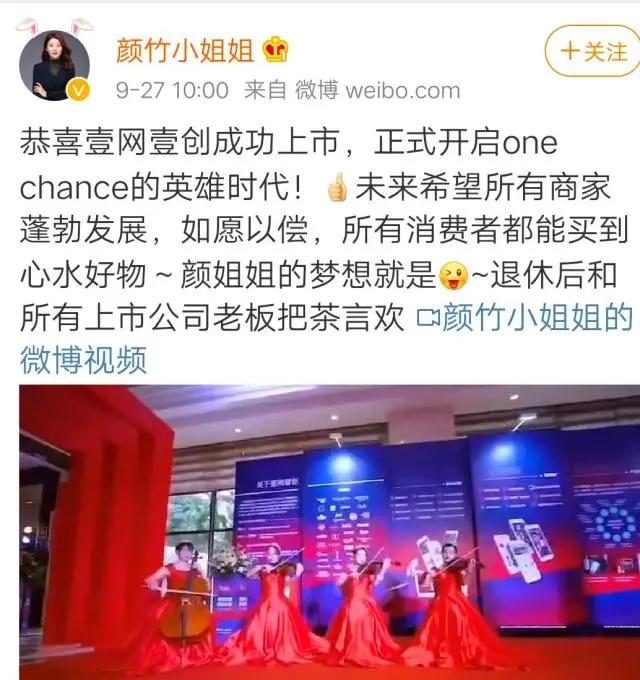The height and width of the screenshot is (680, 640).
Task: Play the video of the red-dressed performers
Action: tap(329, 532)
